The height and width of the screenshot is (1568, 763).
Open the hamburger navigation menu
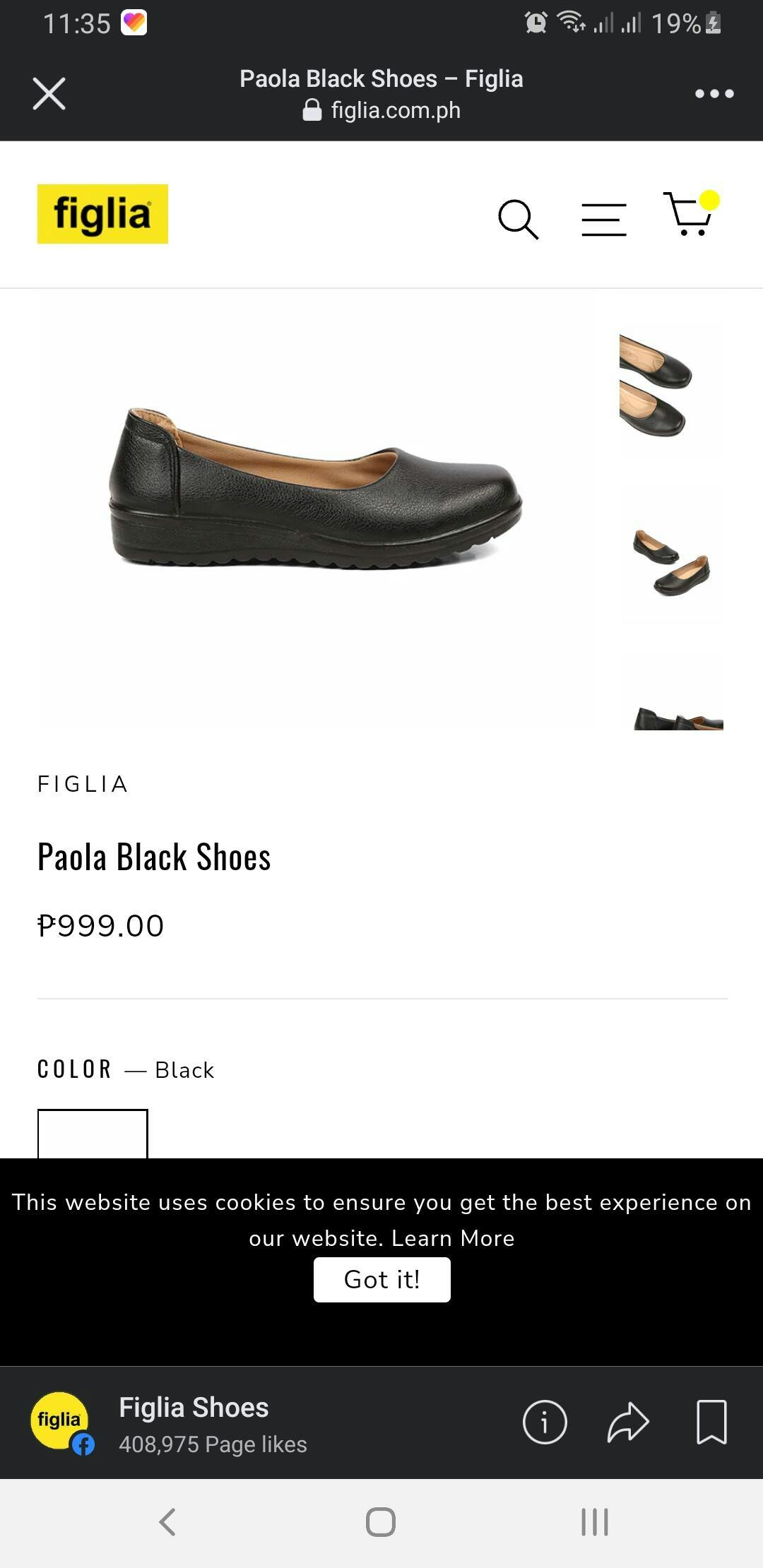pos(603,219)
